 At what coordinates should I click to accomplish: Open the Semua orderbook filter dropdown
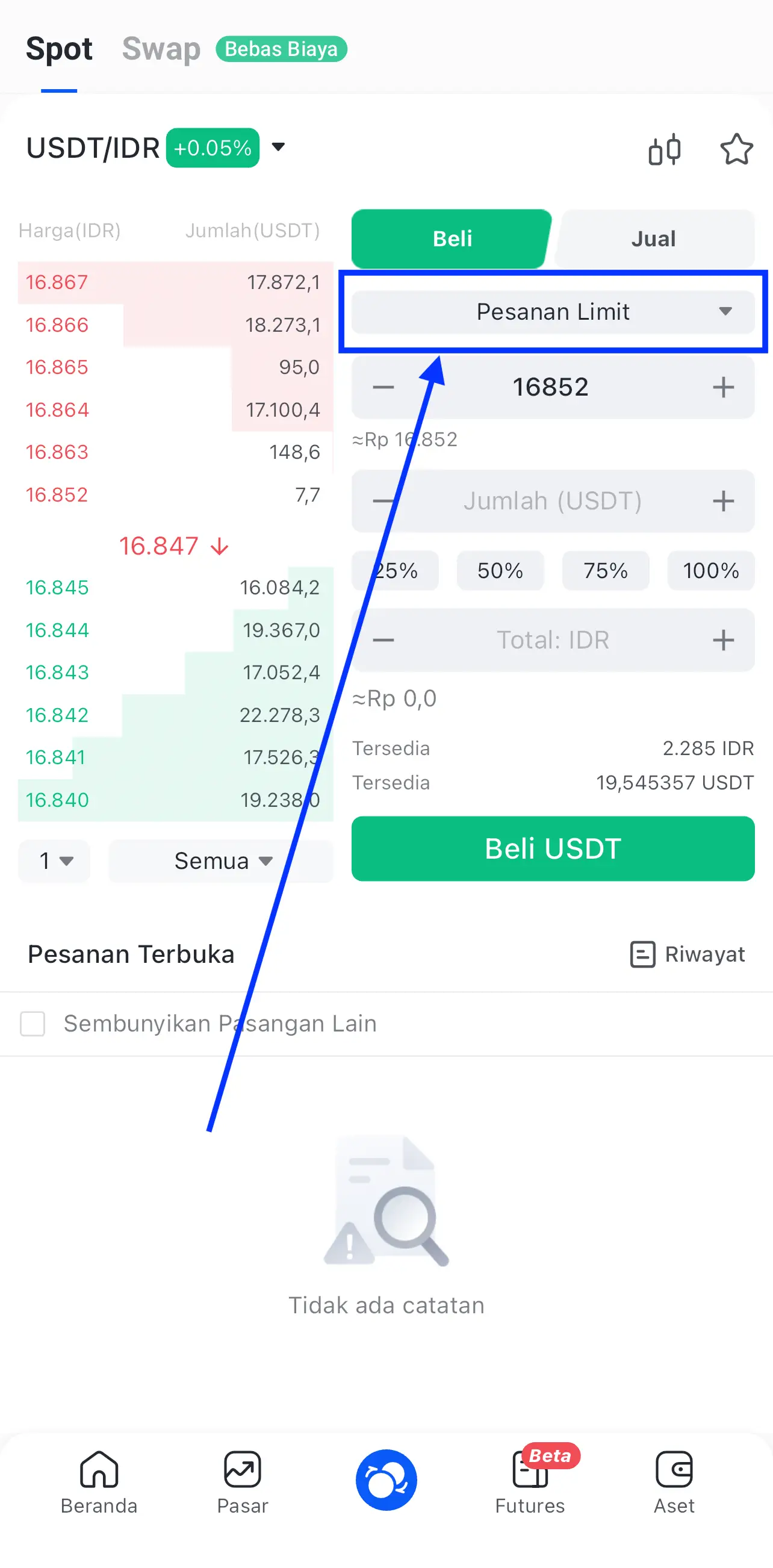click(220, 860)
